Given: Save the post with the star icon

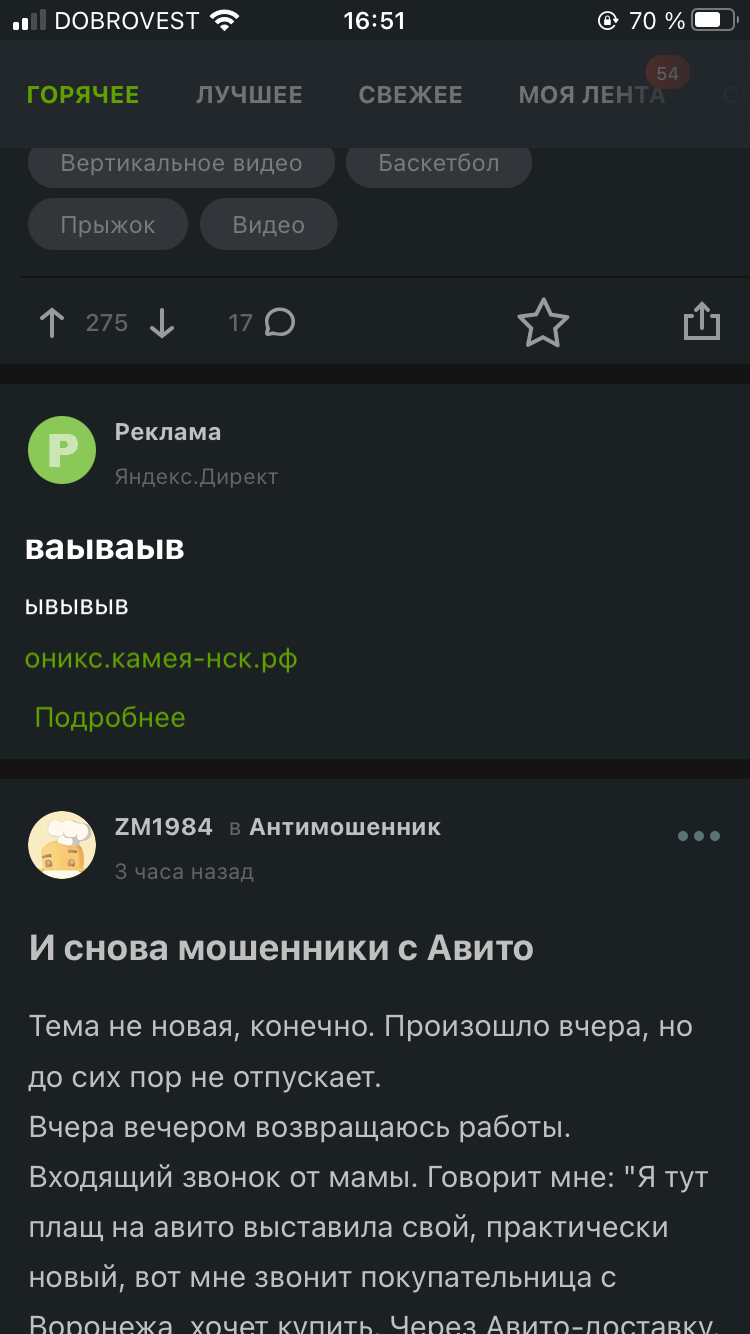Looking at the screenshot, I should point(543,323).
